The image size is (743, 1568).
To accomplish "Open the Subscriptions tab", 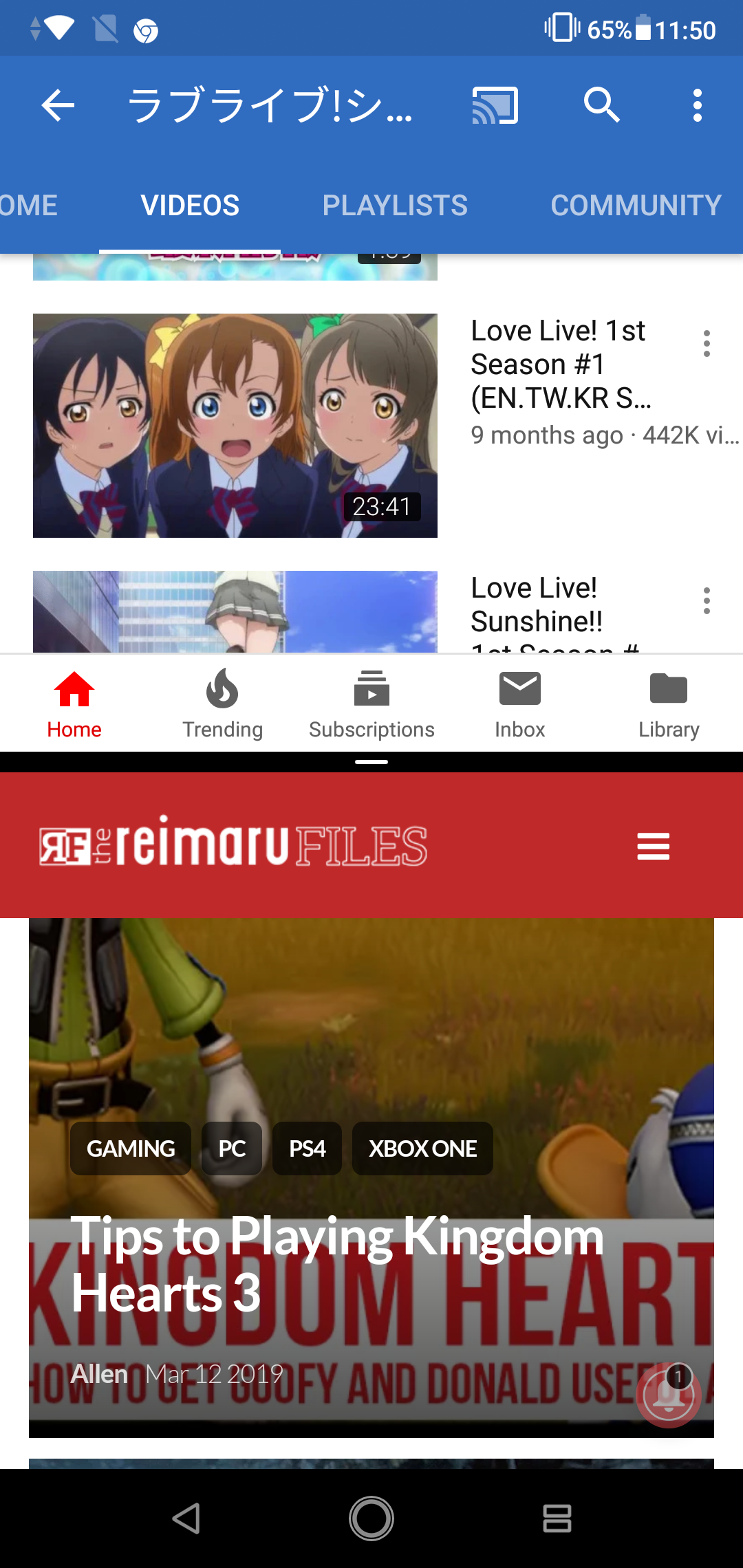I will (371, 704).
